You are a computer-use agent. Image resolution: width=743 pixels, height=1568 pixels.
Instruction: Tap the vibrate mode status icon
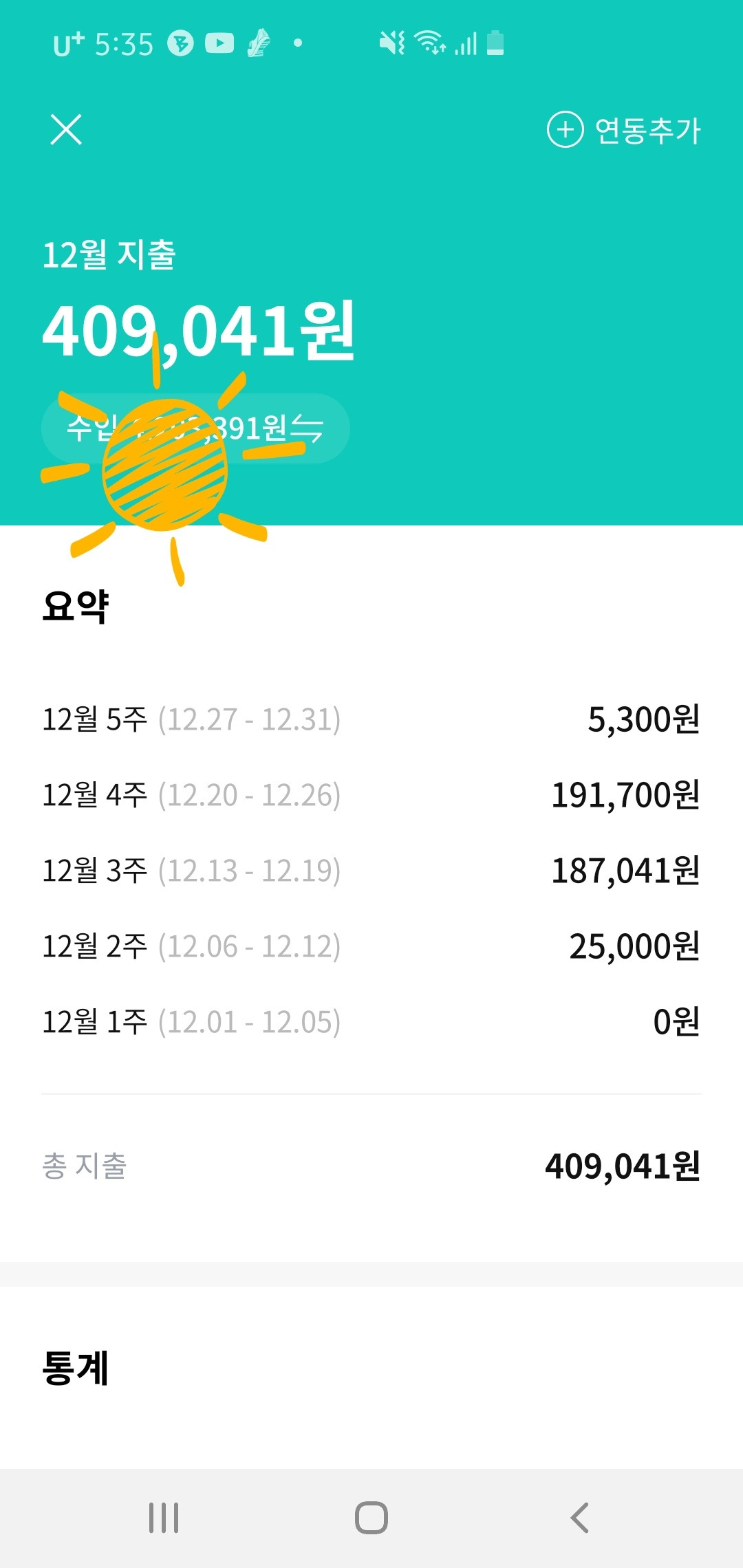click(392, 43)
